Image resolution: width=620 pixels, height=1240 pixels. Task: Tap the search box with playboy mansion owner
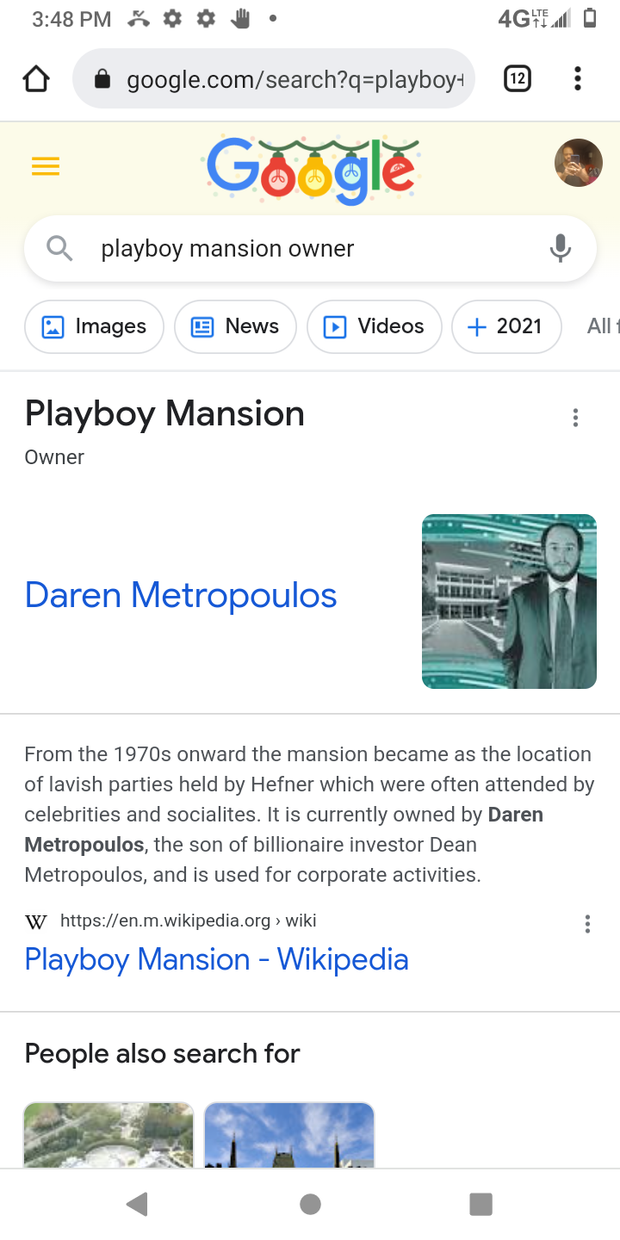click(x=300, y=248)
